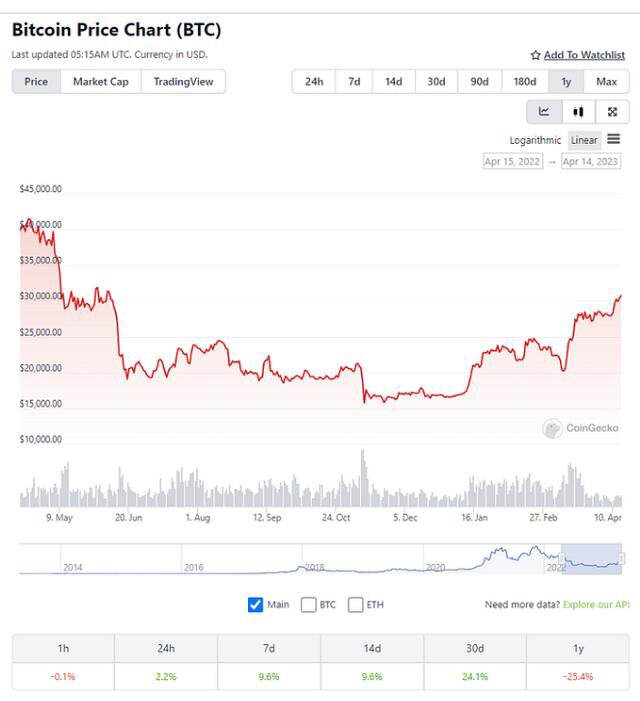
Task: Set chart scale to Logarithmic
Action: [x=535, y=140]
